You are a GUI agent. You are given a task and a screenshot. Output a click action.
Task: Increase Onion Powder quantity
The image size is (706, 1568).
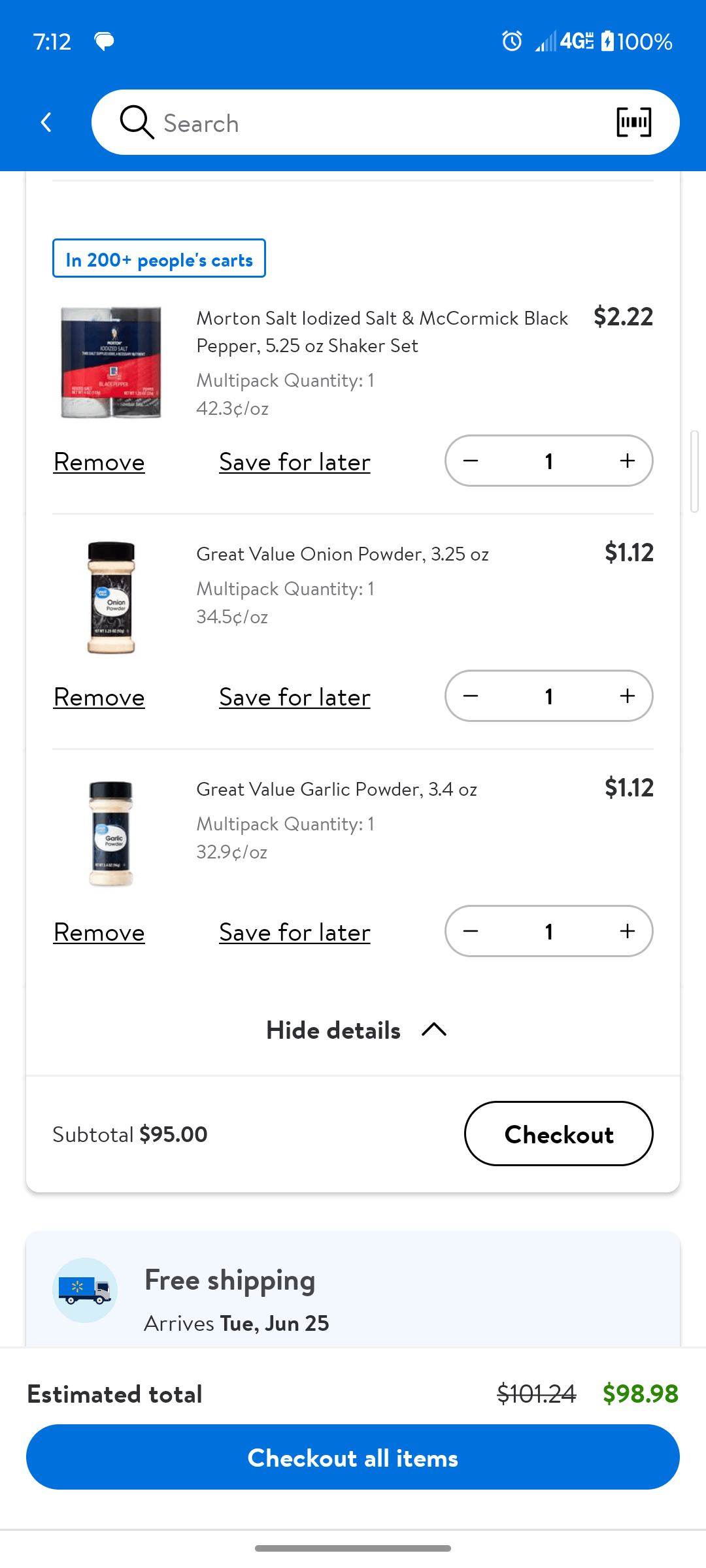(x=627, y=696)
